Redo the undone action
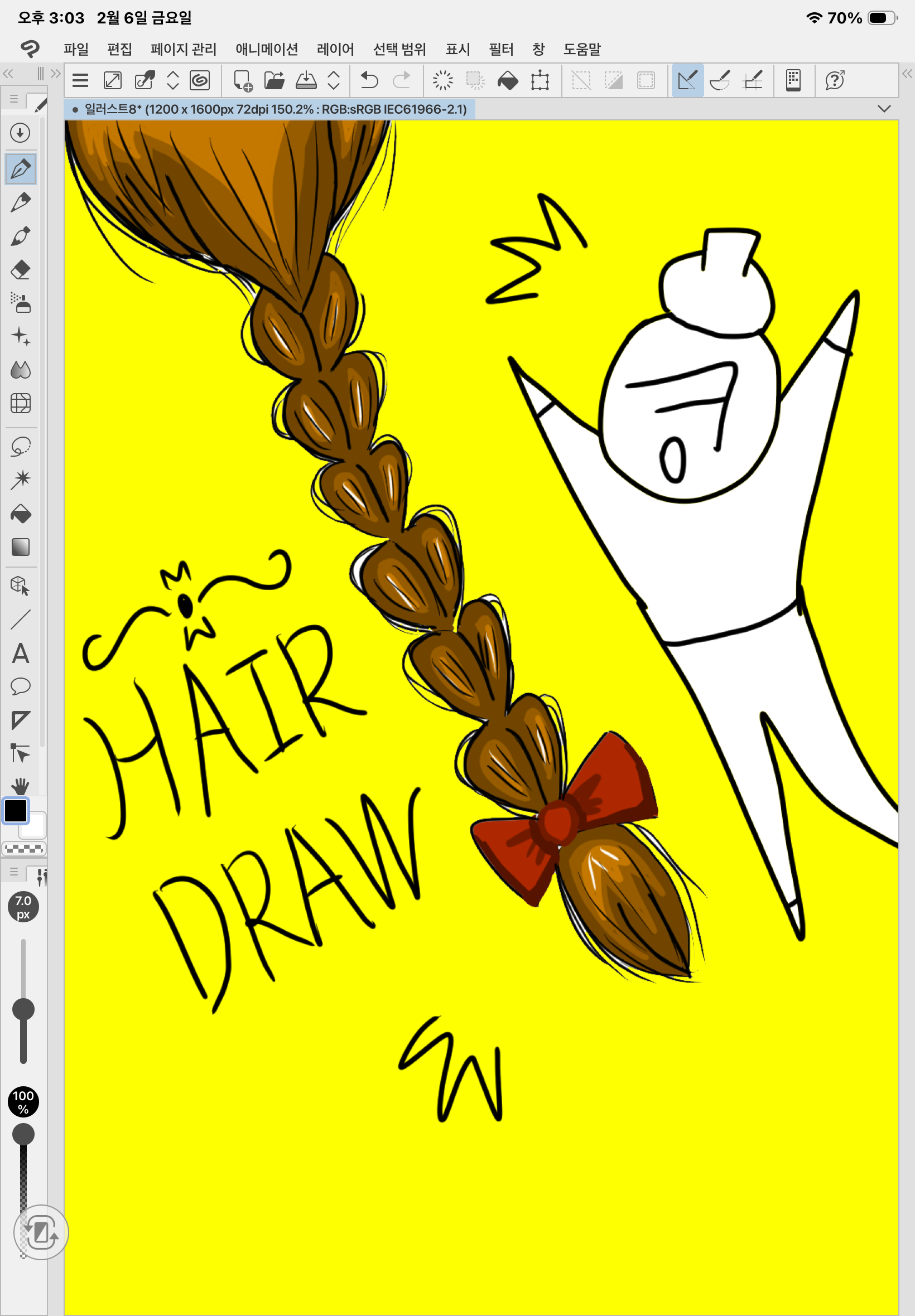The height and width of the screenshot is (1316, 915). coord(401,80)
